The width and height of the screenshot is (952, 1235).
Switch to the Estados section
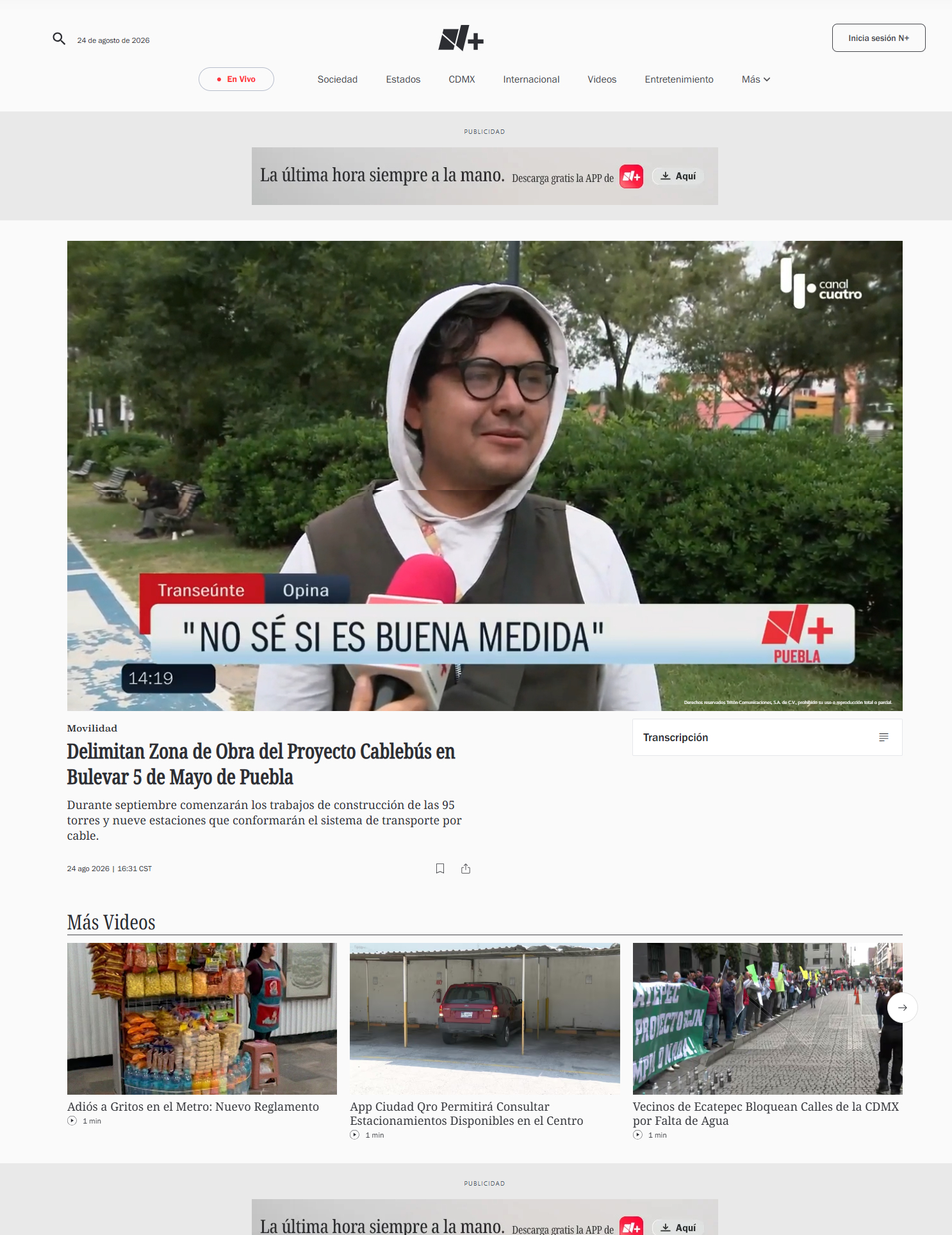click(403, 79)
